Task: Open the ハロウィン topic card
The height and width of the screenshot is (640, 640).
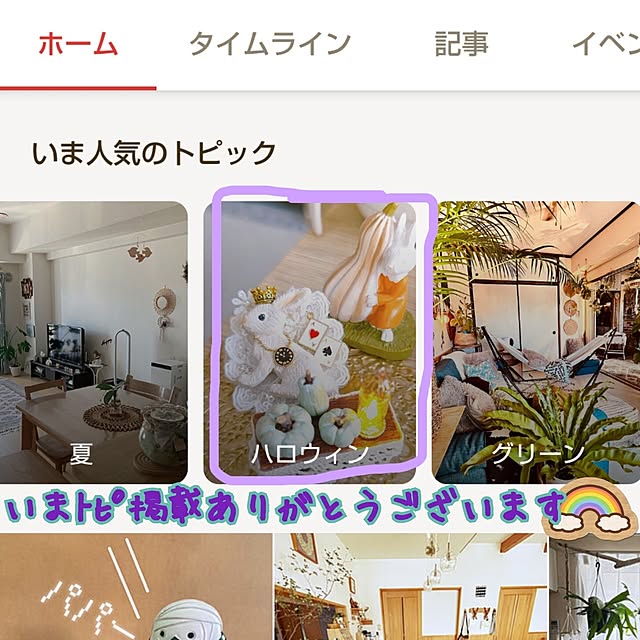Action: tap(318, 342)
